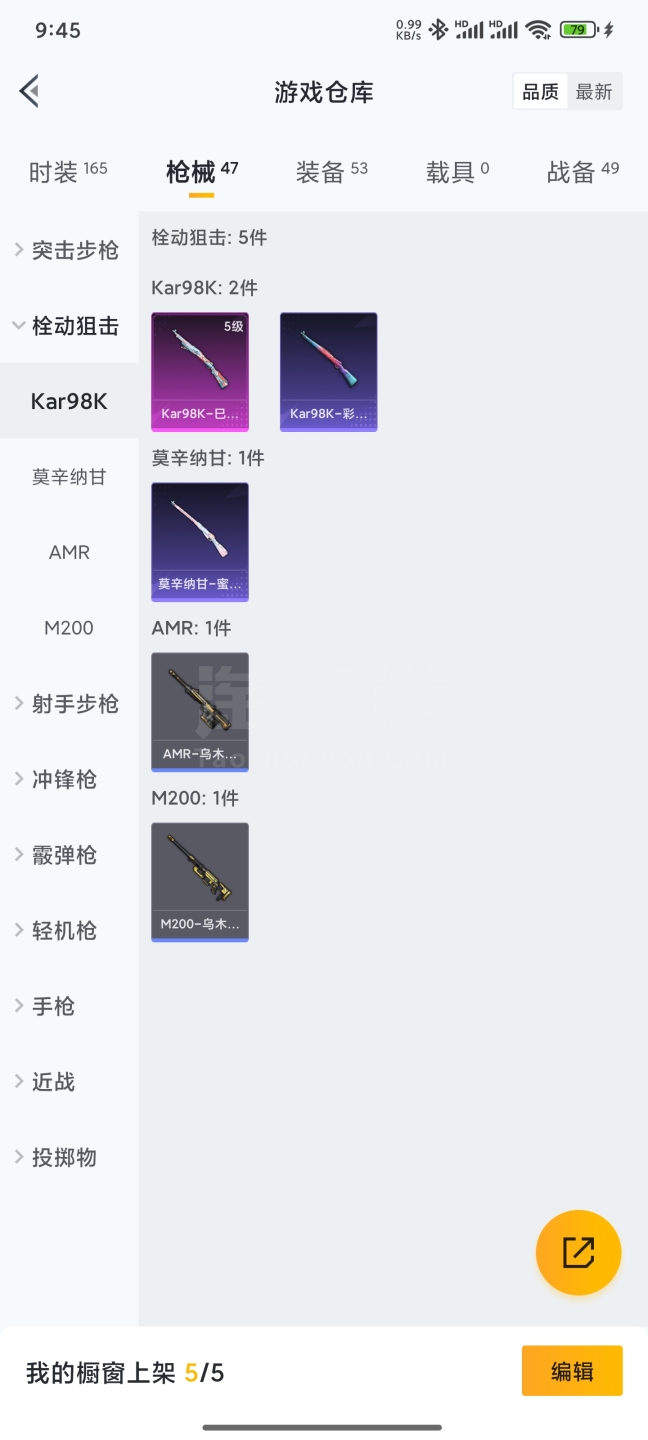Expand the 突击步枪 category
The image size is (648, 1440).
pyautogui.click(x=68, y=250)
